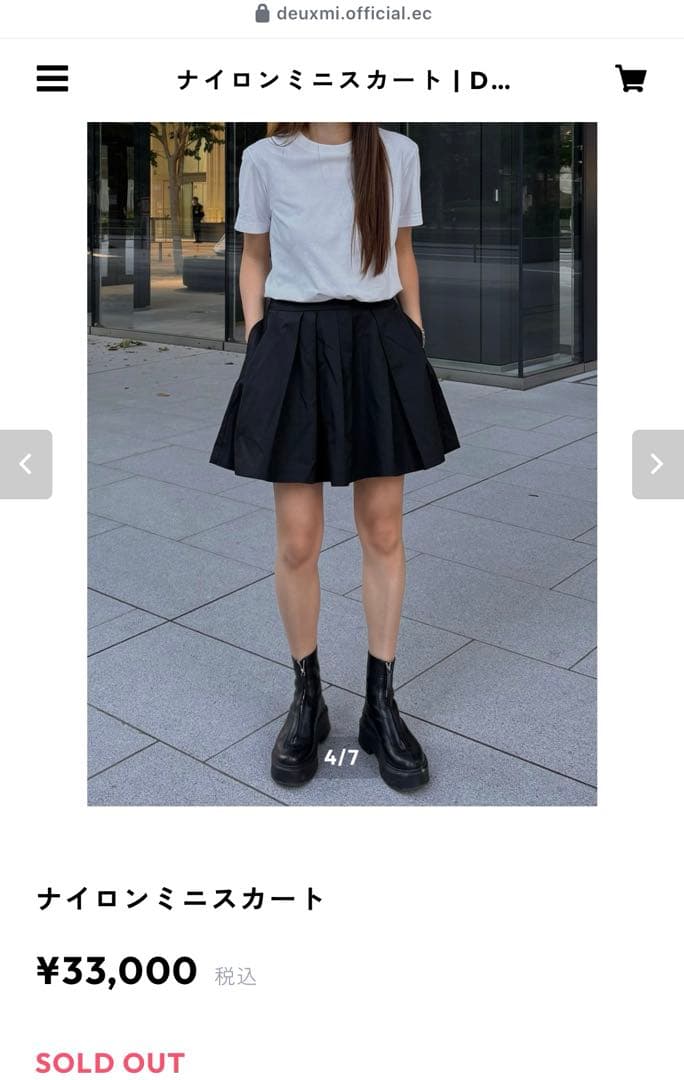Tap the deuxmi.official.ec address bar
Image resolution: width=684 pixels, height=1080 pixels.
coord(343,14)
